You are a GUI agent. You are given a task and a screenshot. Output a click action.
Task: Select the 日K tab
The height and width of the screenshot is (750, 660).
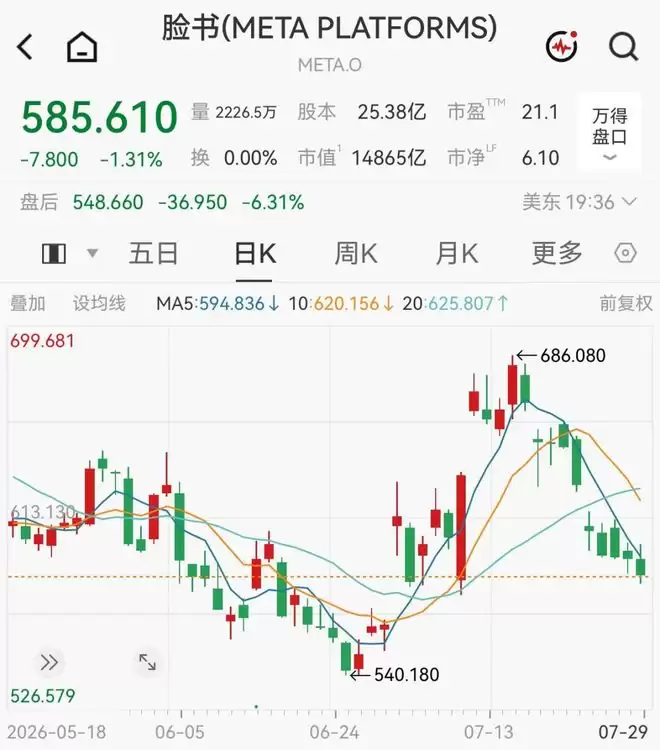point(255,254)
